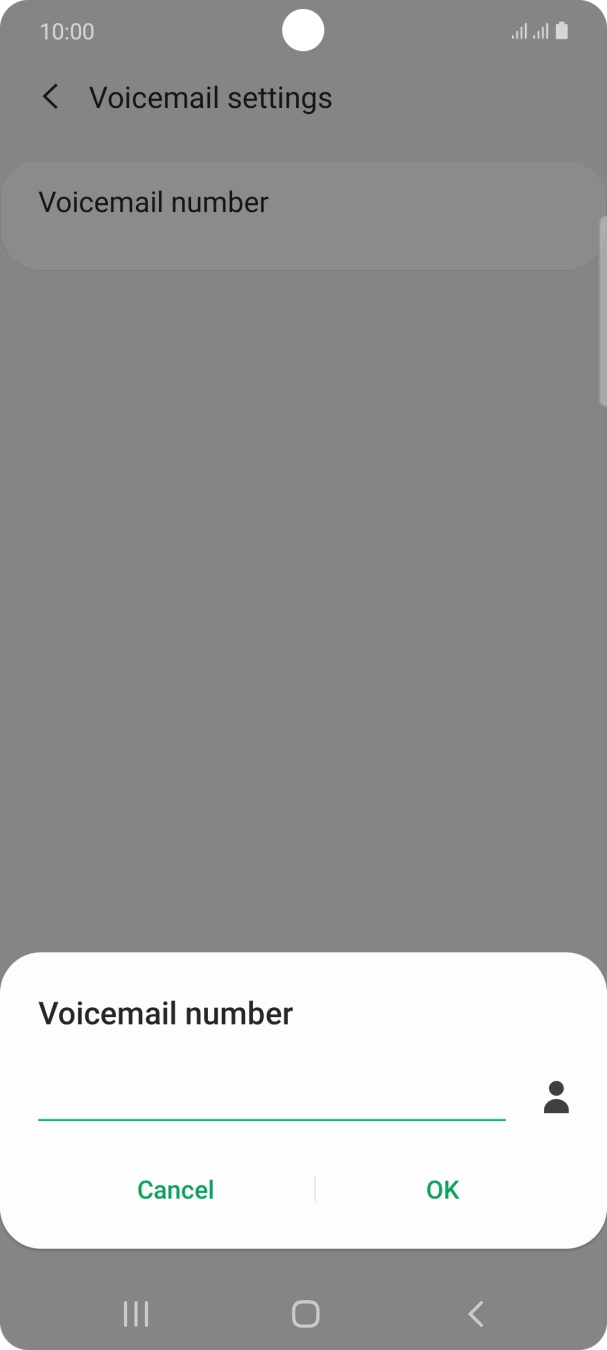
Task: Go back from Voicemail settings
Action: [51, 97]
